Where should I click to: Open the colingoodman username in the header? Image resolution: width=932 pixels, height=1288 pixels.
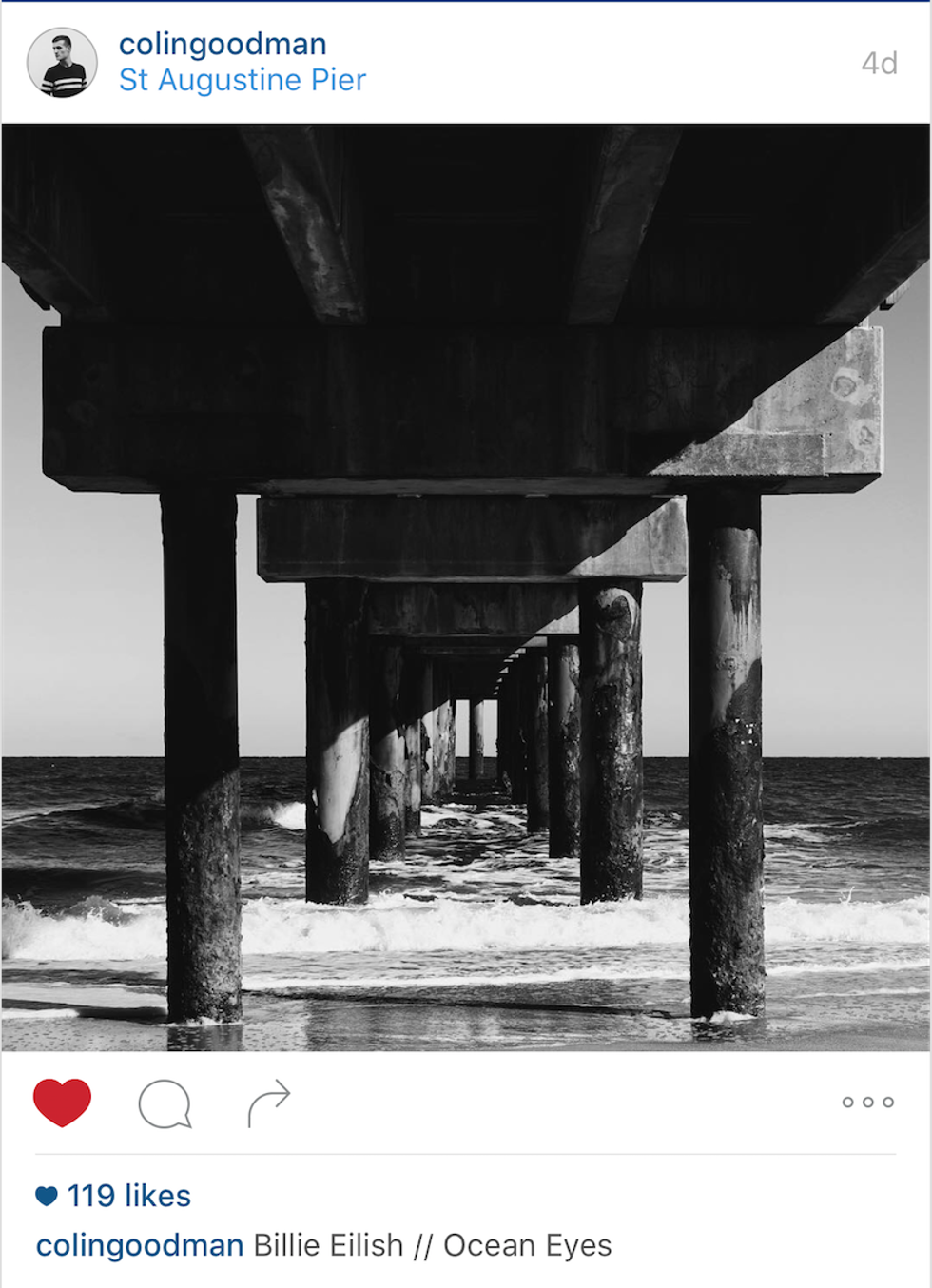pyautogui.click(x=223, y=44)
